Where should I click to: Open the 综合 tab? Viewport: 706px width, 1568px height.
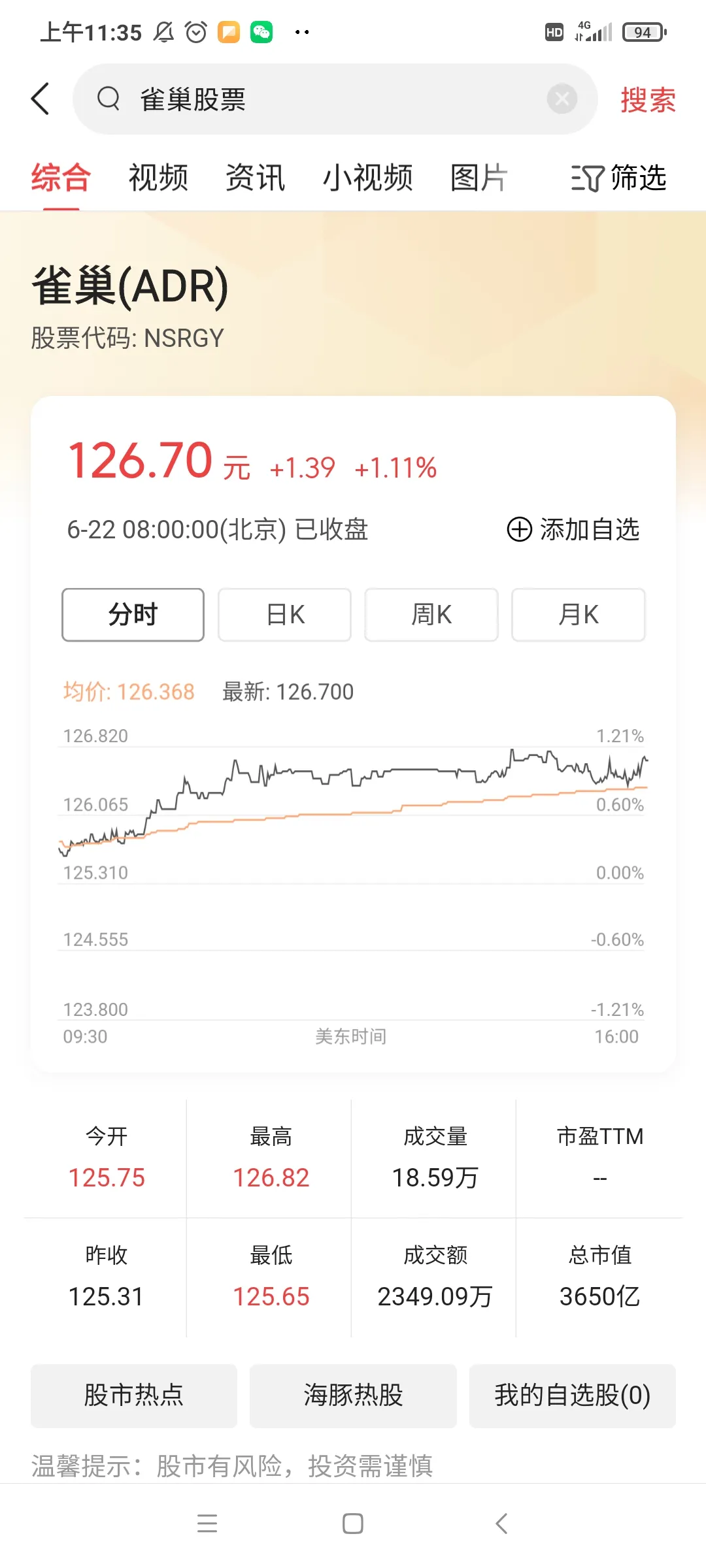[x=61, y=178]
